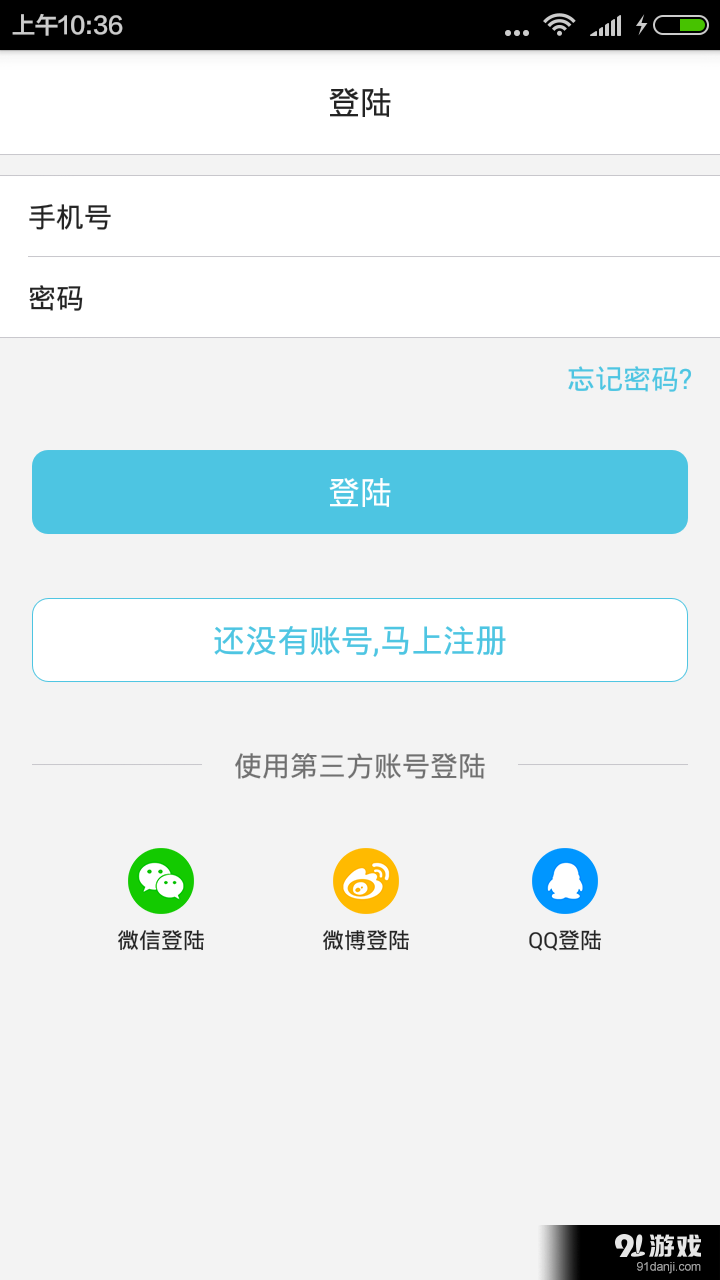Select the 密码 password input field
The height and width of the screenshot is (1280, 720).
pos(360,298)
